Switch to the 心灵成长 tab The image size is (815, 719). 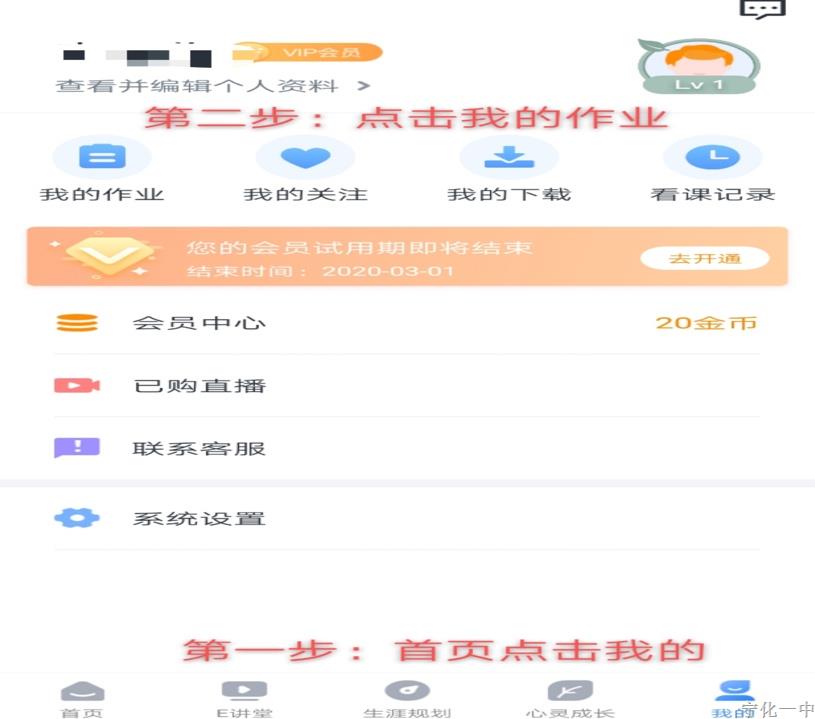(x=570, y=699)
